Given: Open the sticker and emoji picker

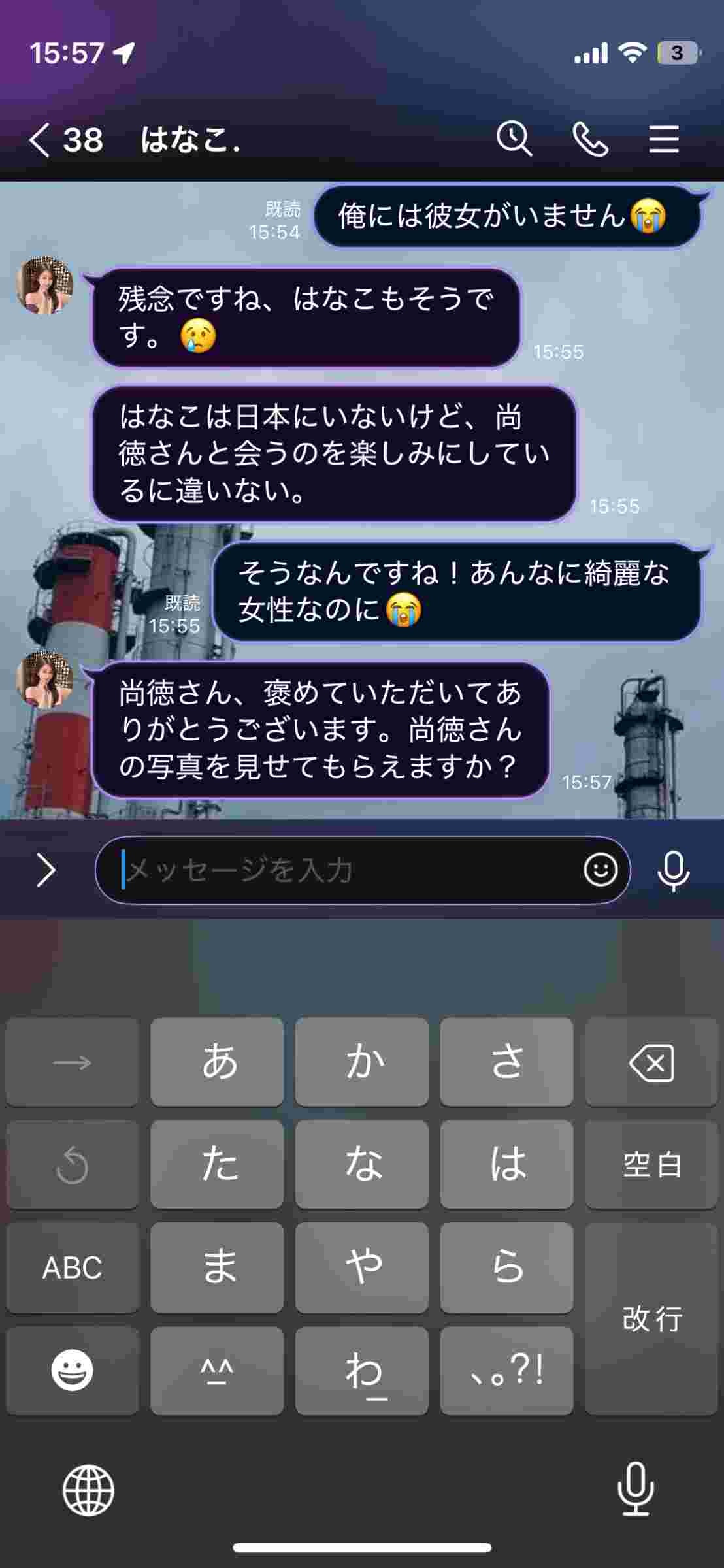Looking at the screenshot, I should click(601, 870).
